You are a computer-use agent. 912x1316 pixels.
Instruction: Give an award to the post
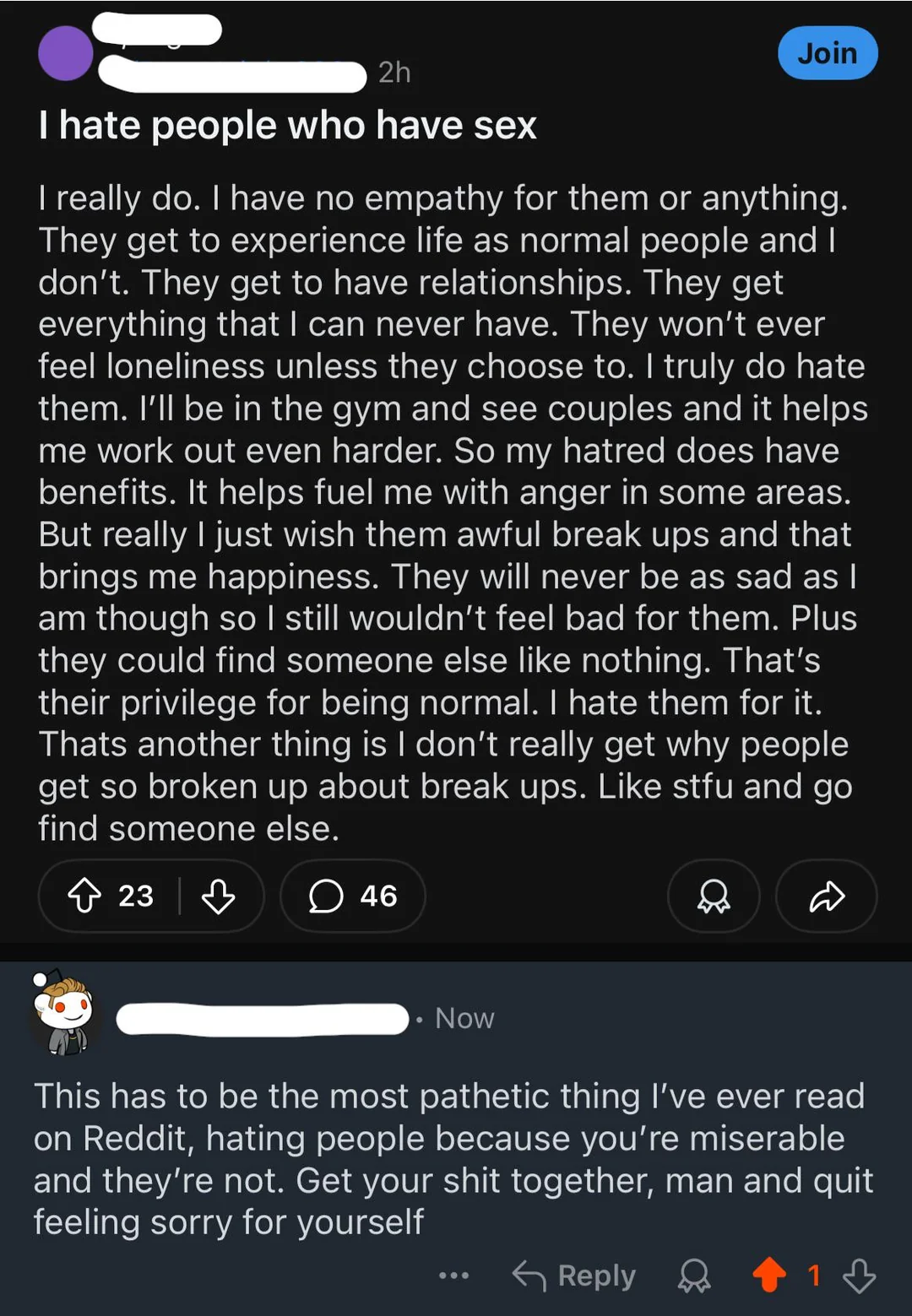(714, 896)
